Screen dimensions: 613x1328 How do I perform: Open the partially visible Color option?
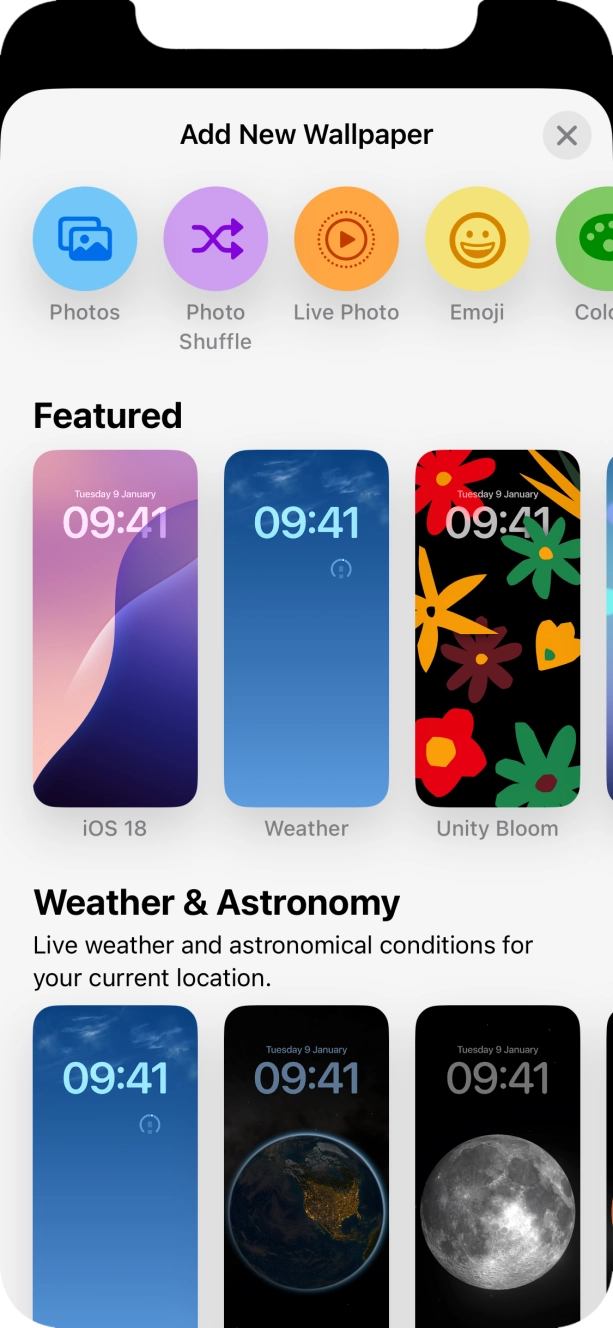click(x=585, y=239)
